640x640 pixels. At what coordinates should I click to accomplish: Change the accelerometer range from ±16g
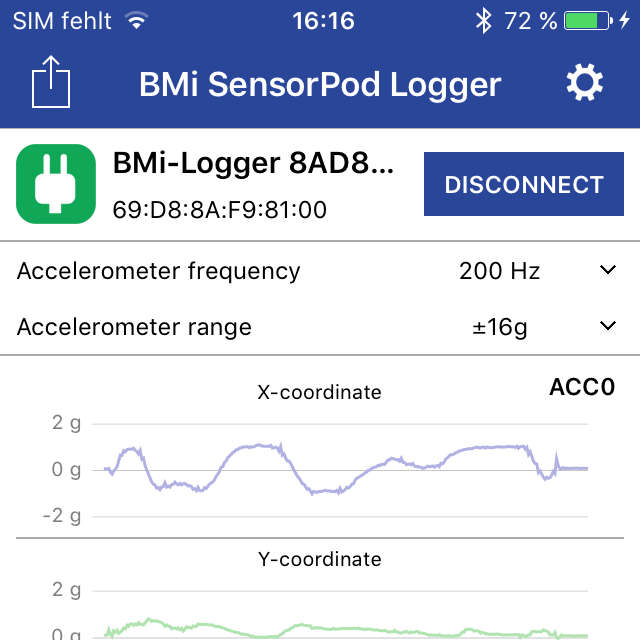[x=606, y=326]
